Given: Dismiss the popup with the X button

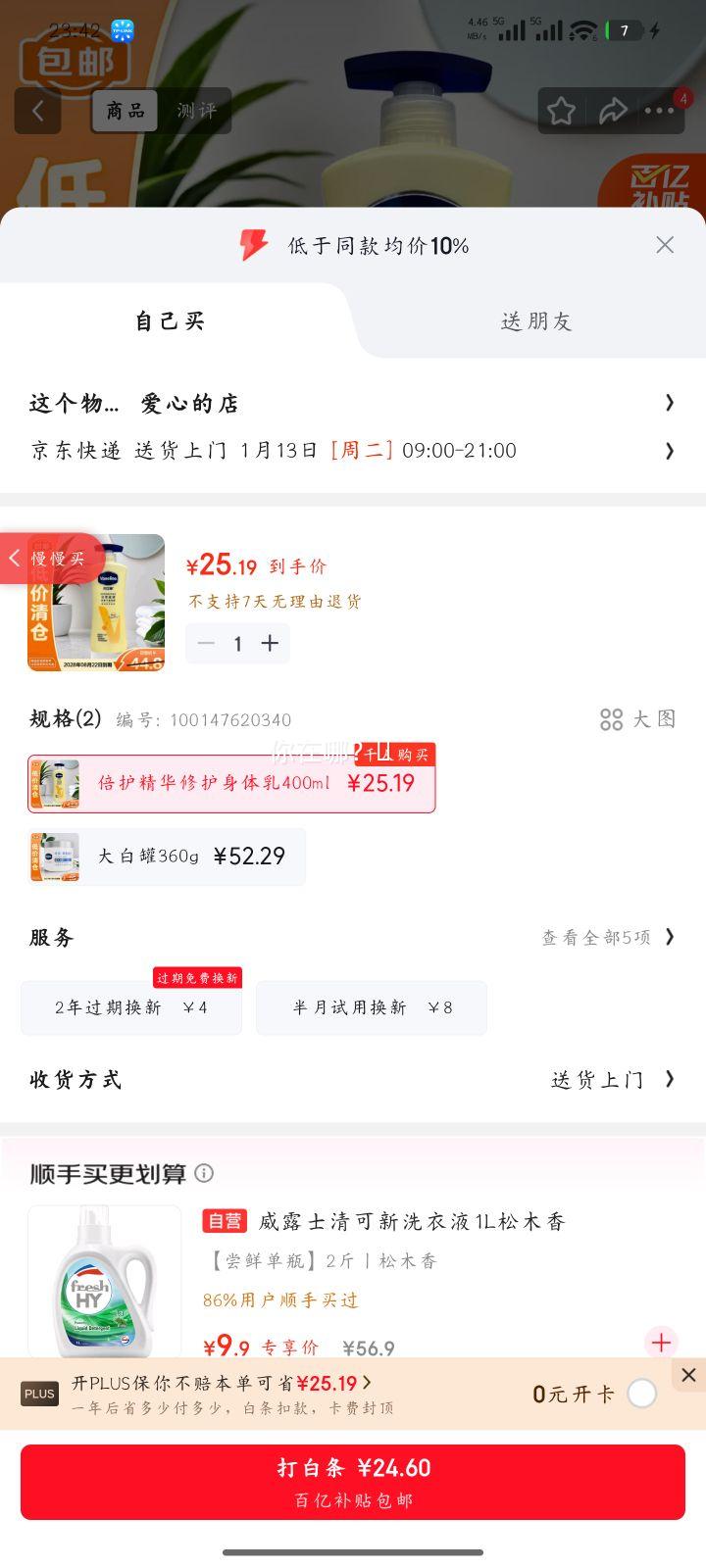Looking at the screenshot, I should point(665,245).
